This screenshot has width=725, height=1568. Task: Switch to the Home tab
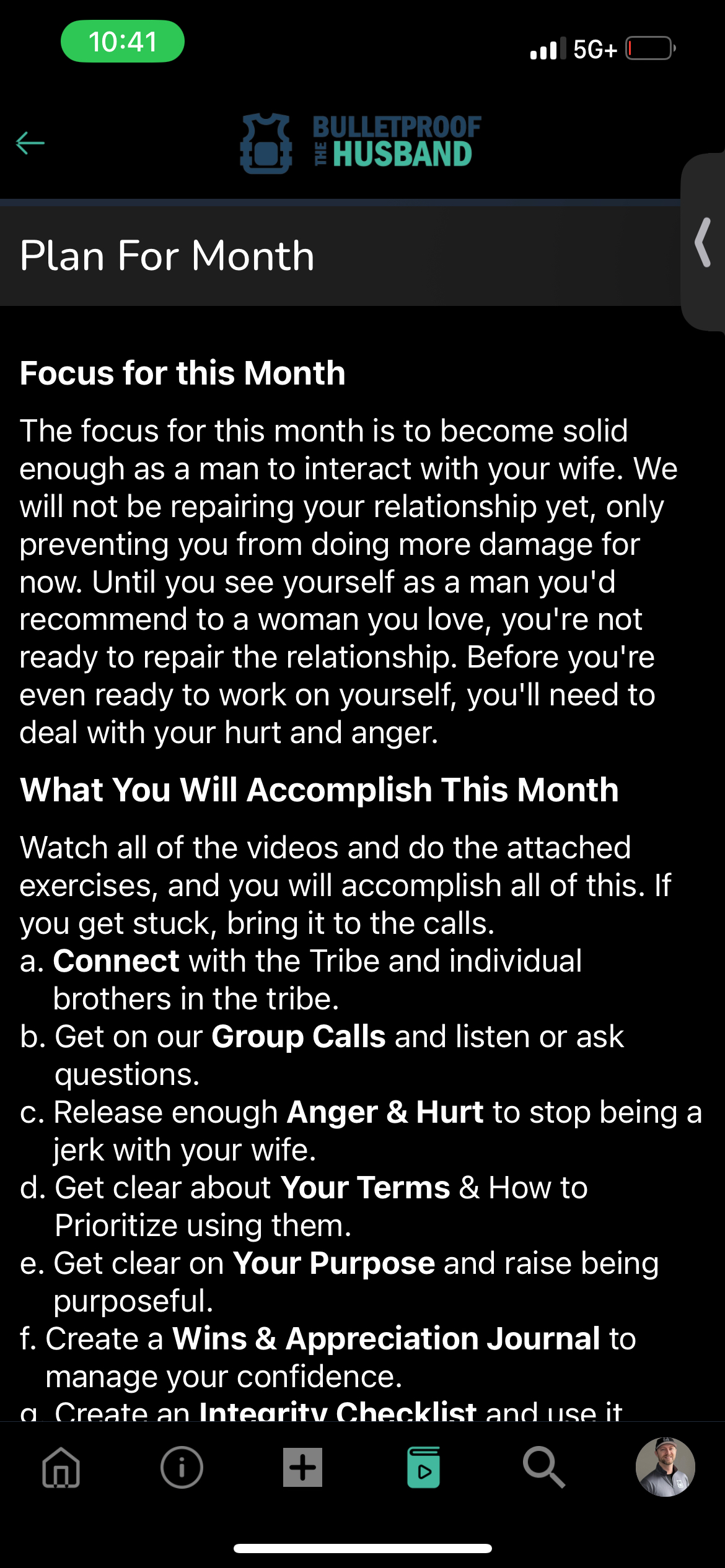pos(61,1467)
